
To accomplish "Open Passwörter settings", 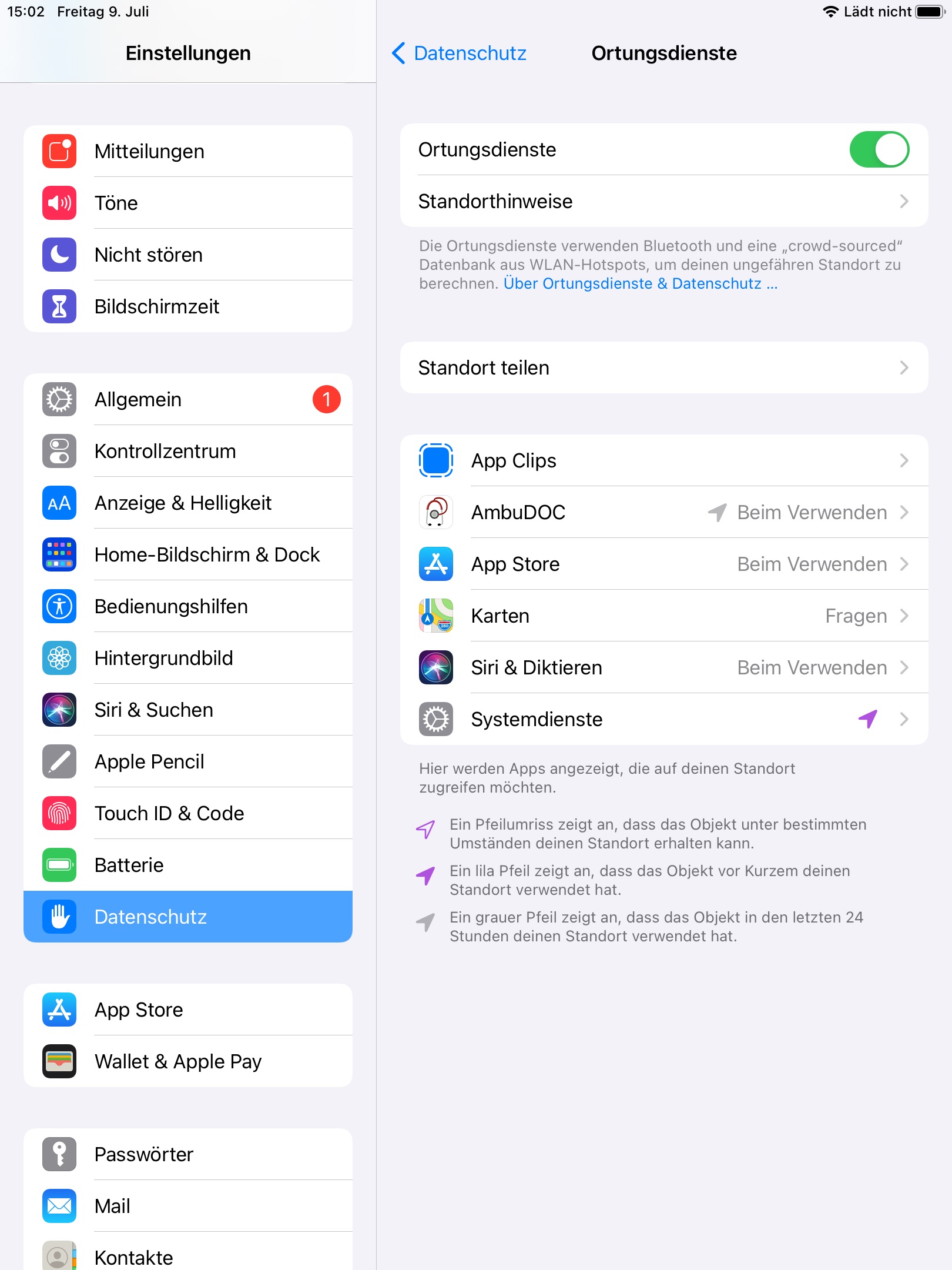I will click(188, 1154).
